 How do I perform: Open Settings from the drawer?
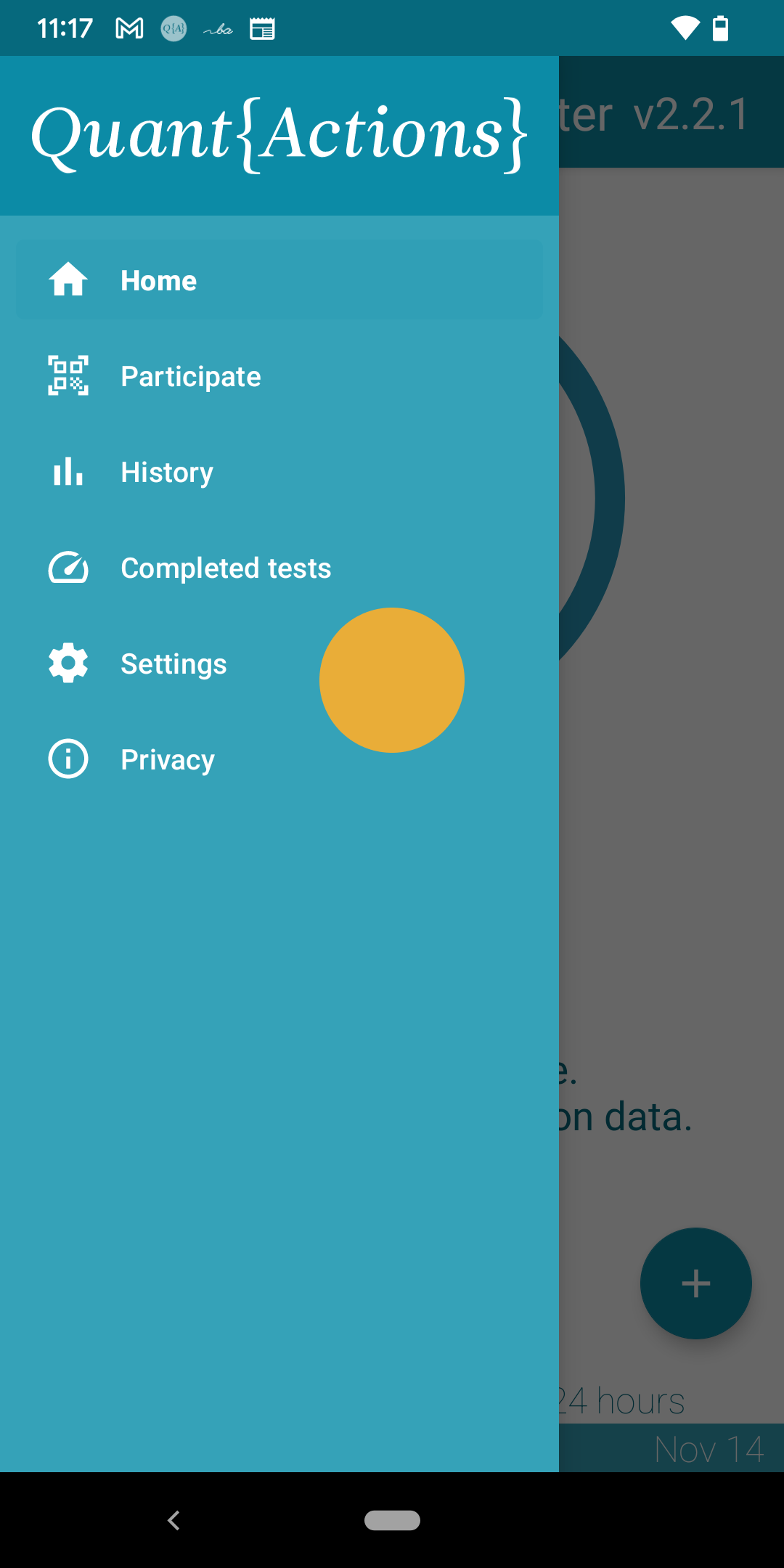click(279, 663)
